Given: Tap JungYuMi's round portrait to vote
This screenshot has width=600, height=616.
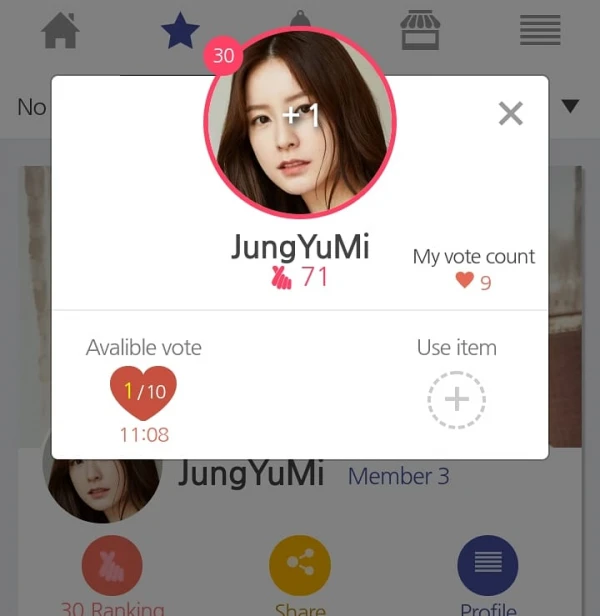Looking at the screenshot, I should (300, 123).
